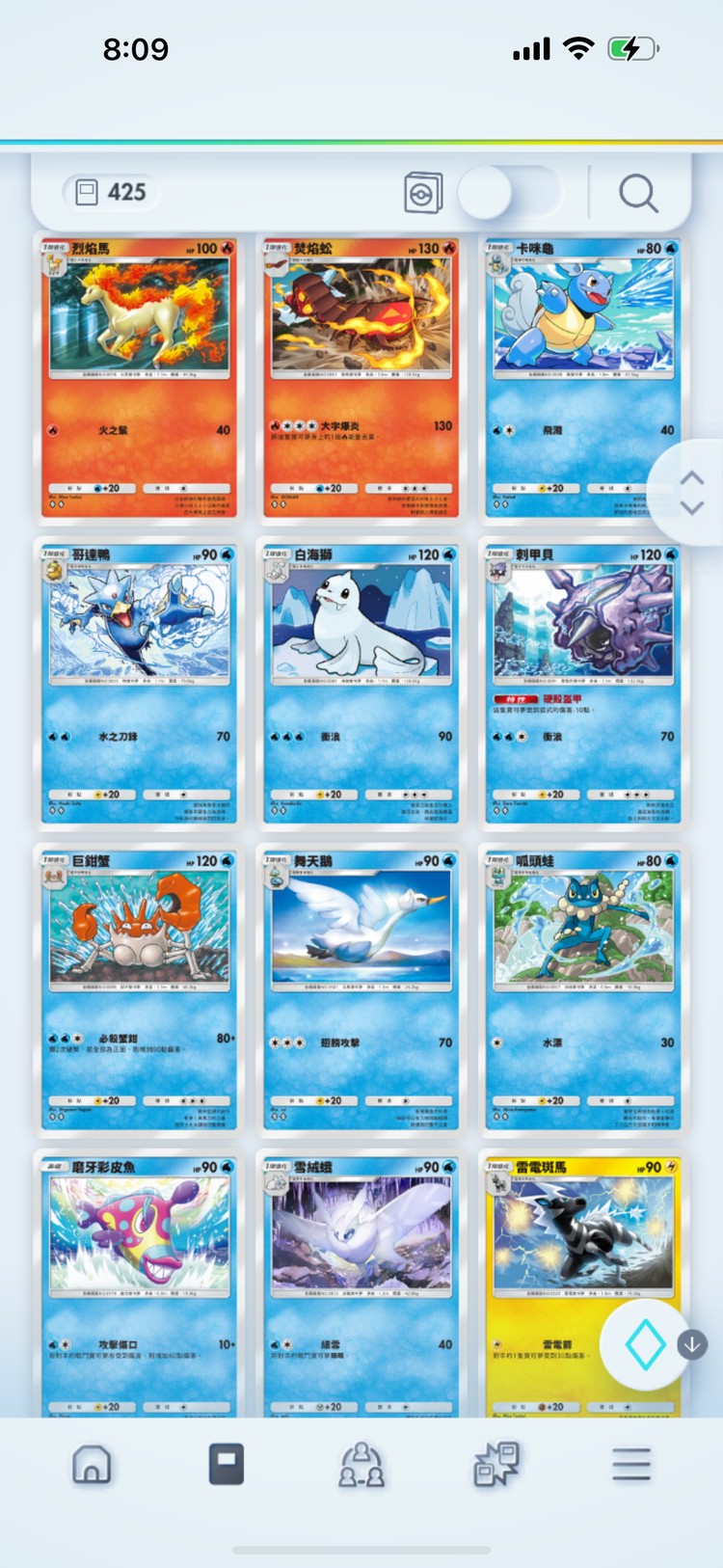Open the 巨鉗蟹 card
Viewport: 723px width, 1568px height.
139,989
